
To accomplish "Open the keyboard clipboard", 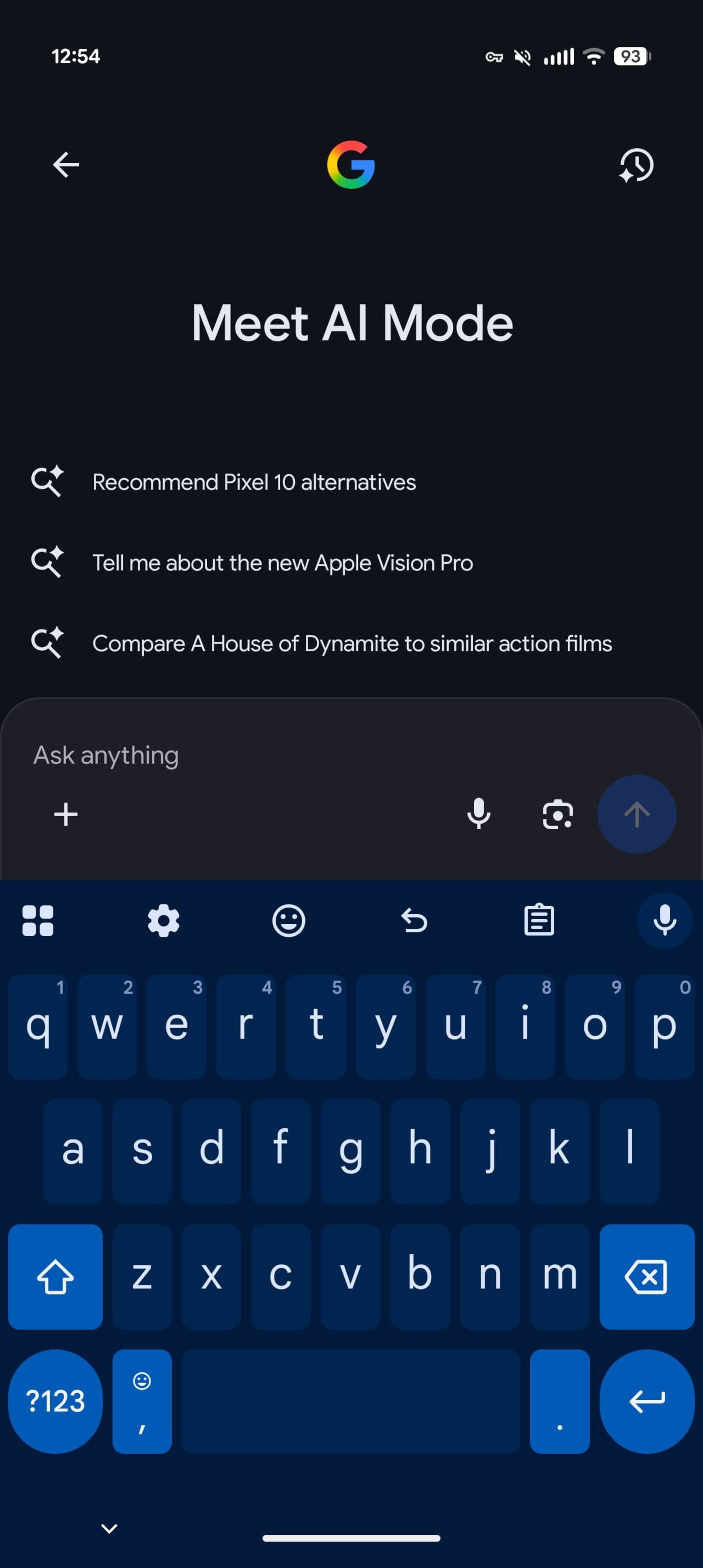I will (539, 920).
